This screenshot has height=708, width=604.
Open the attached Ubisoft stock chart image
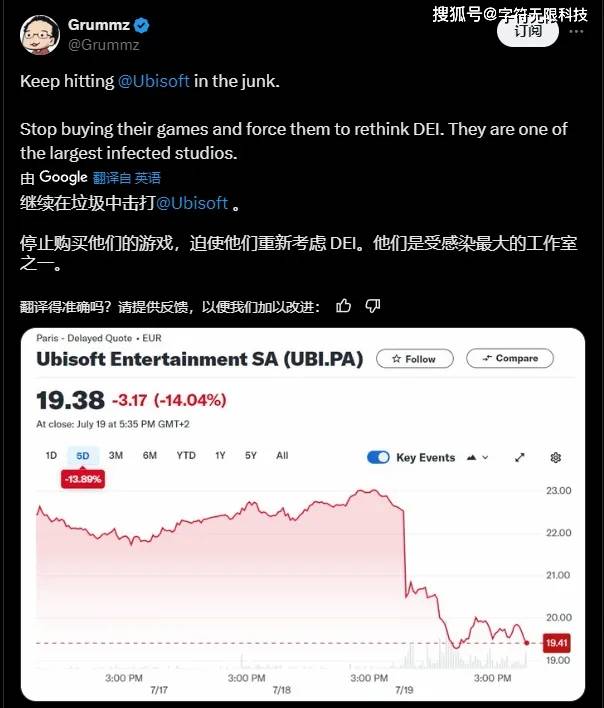tap(302, 515)
